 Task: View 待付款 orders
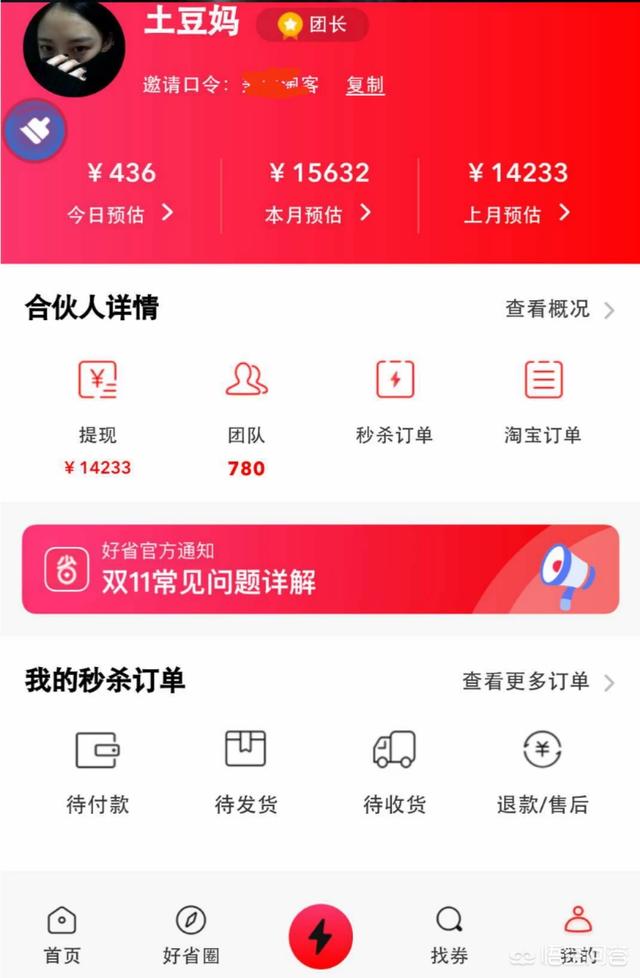coord(98,770)
